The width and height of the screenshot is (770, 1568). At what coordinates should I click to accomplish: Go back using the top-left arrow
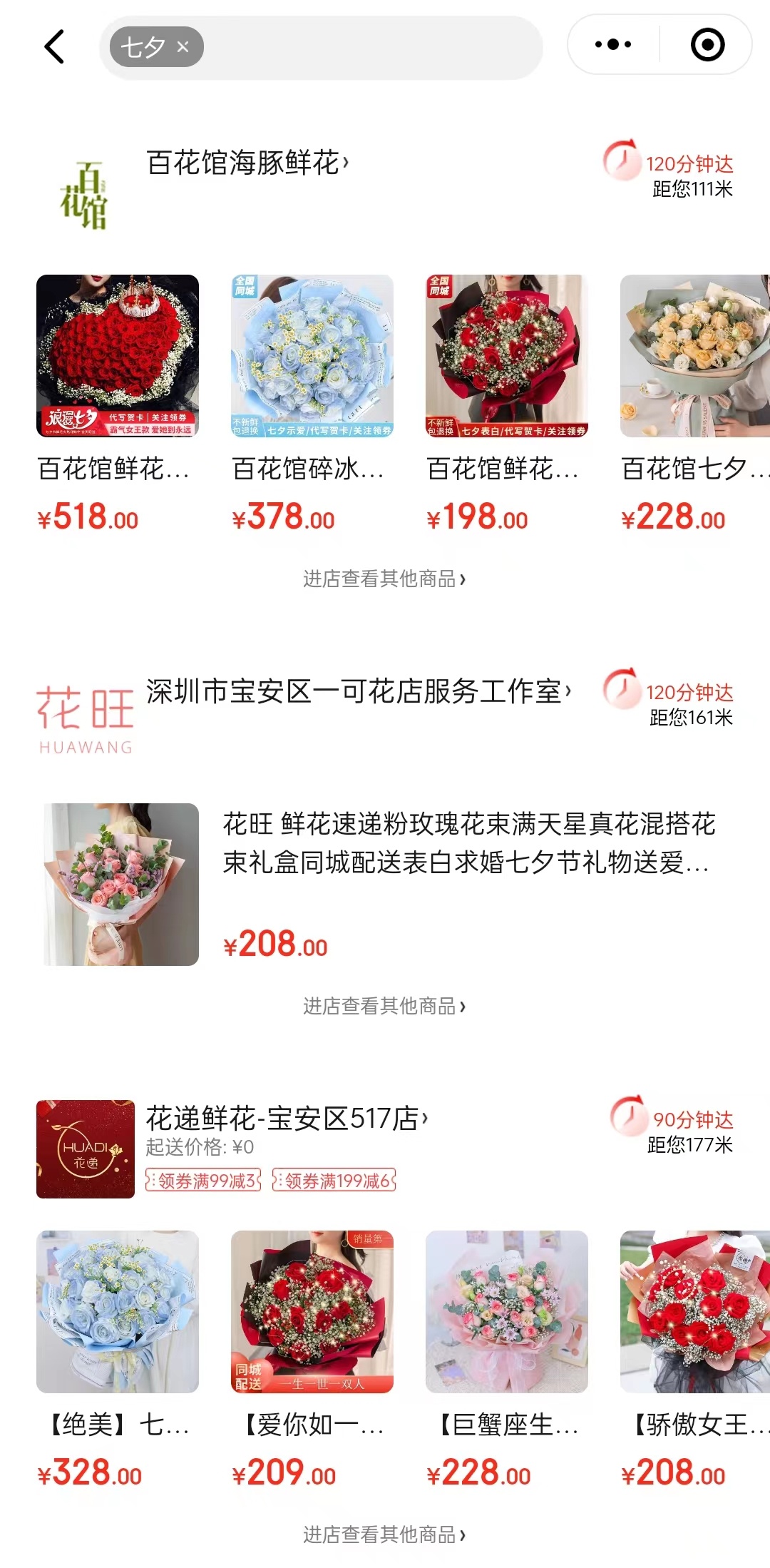coord(55,46)
